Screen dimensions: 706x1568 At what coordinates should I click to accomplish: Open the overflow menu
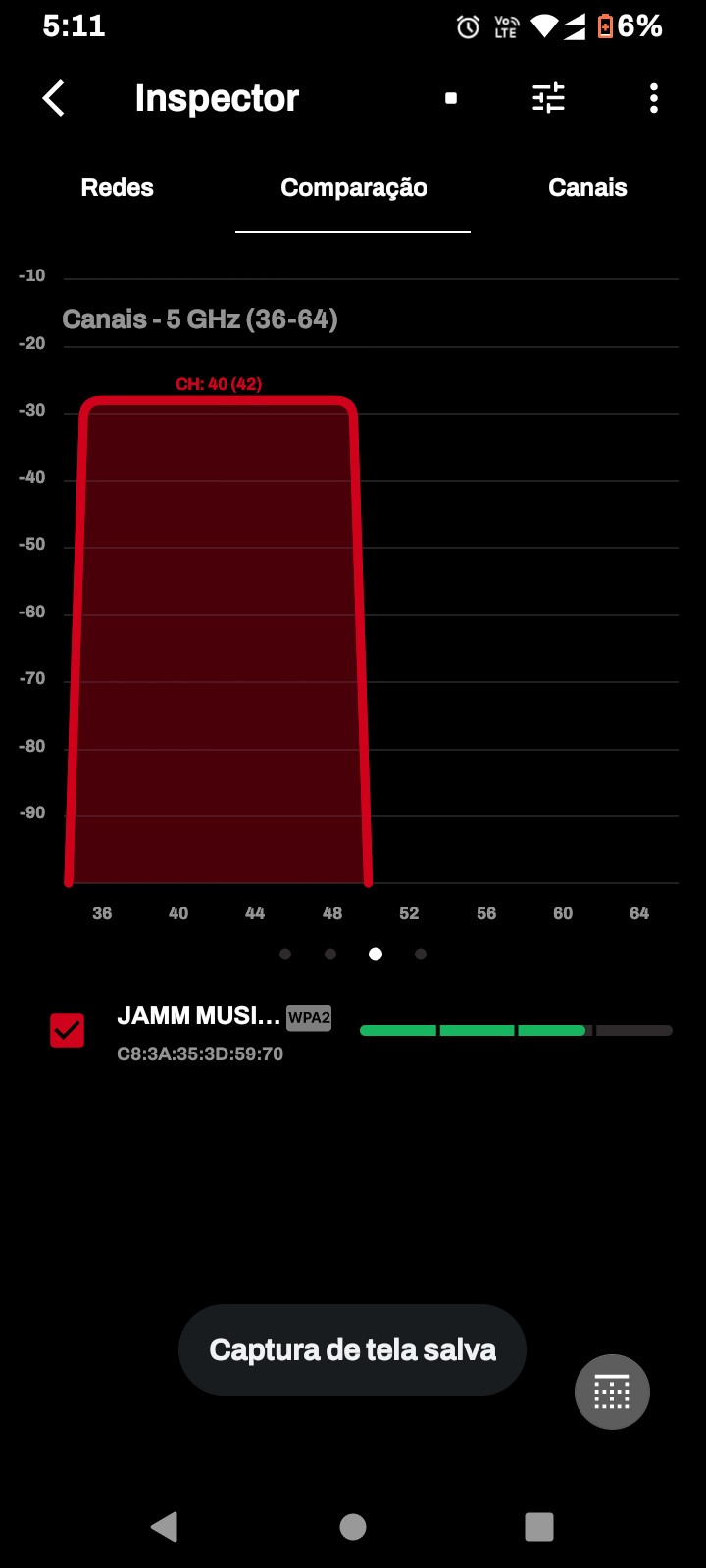(654, 98)
